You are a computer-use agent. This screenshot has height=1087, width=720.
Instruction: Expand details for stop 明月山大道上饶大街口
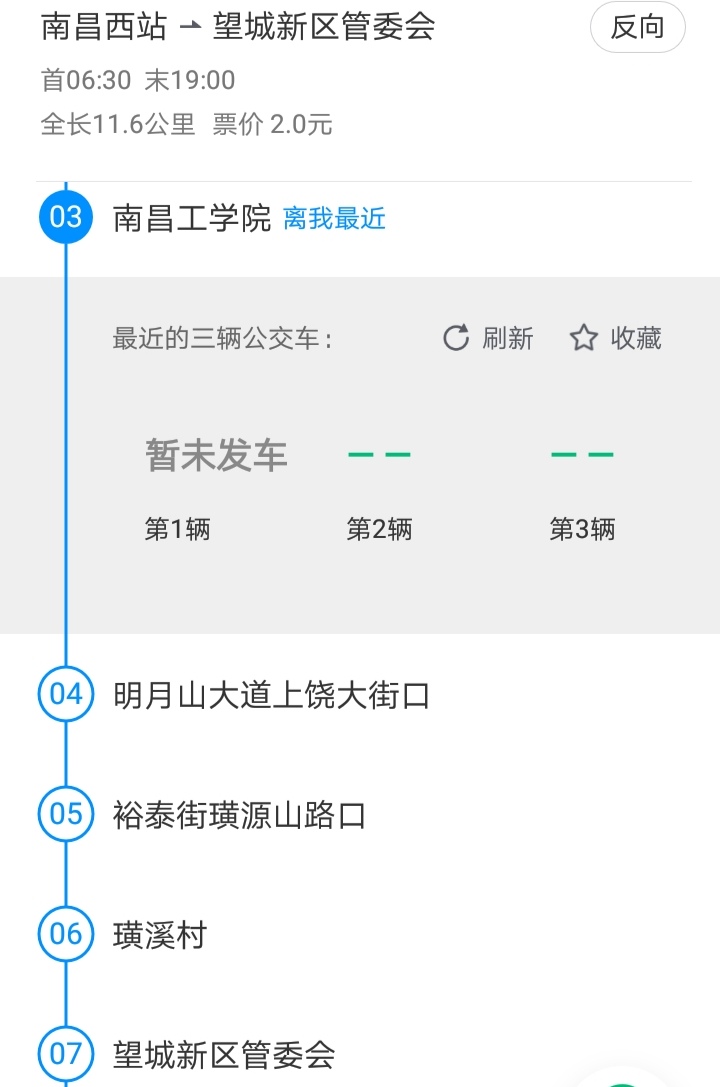coord(270,694)
